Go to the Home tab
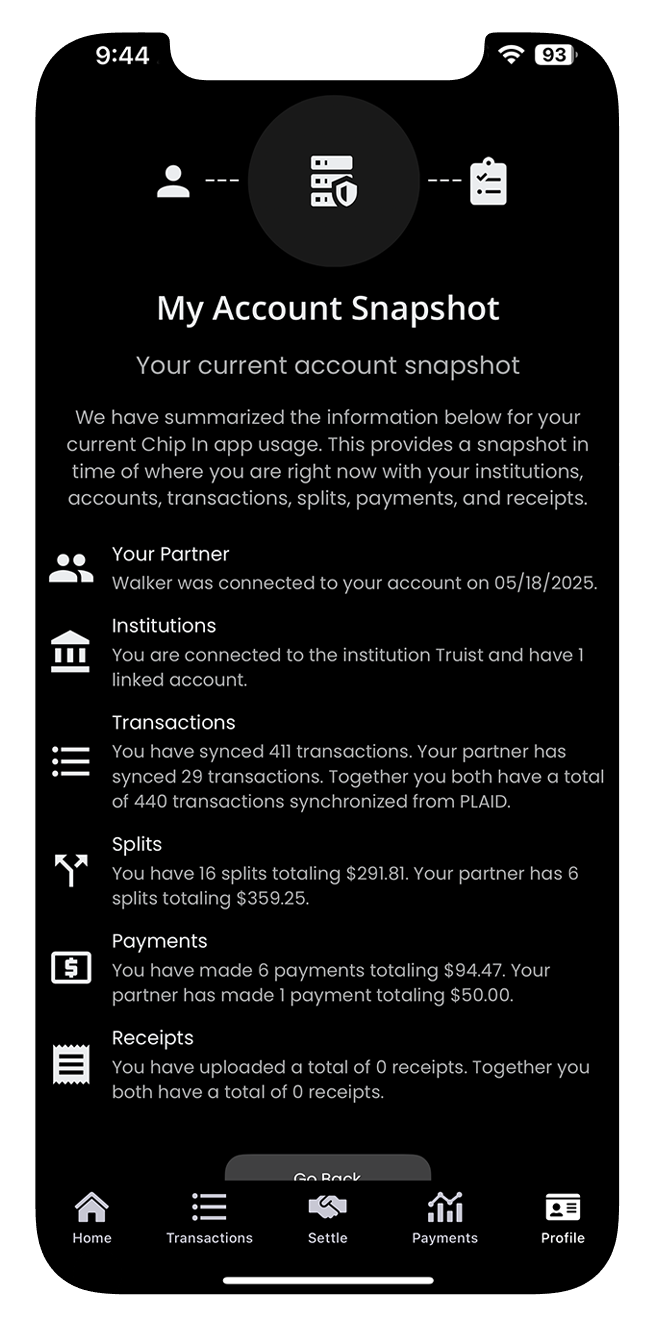 pyautogui.click(x=91, y=1217)
